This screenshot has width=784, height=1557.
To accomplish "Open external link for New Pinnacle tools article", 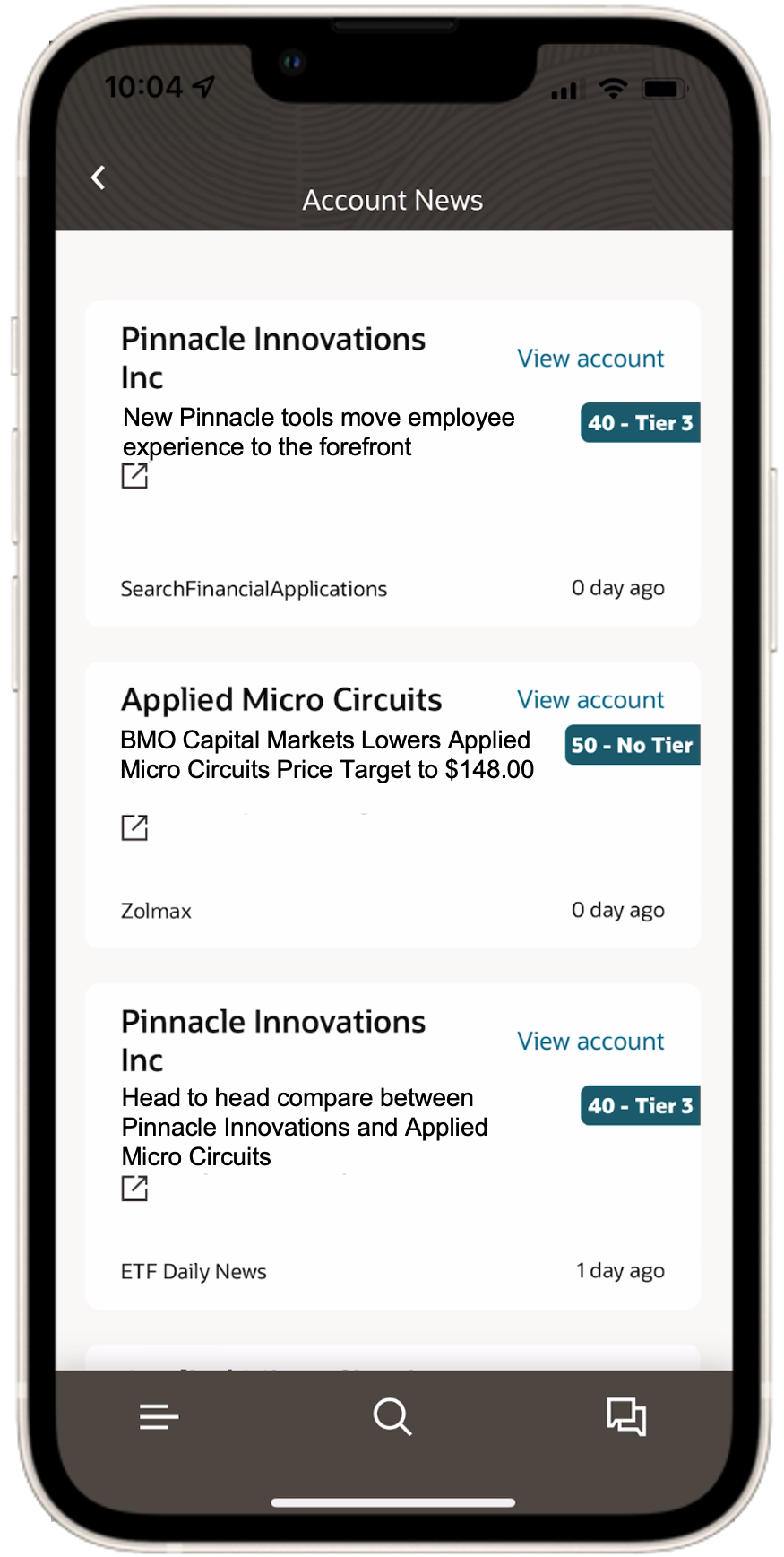I will point(134,476).
